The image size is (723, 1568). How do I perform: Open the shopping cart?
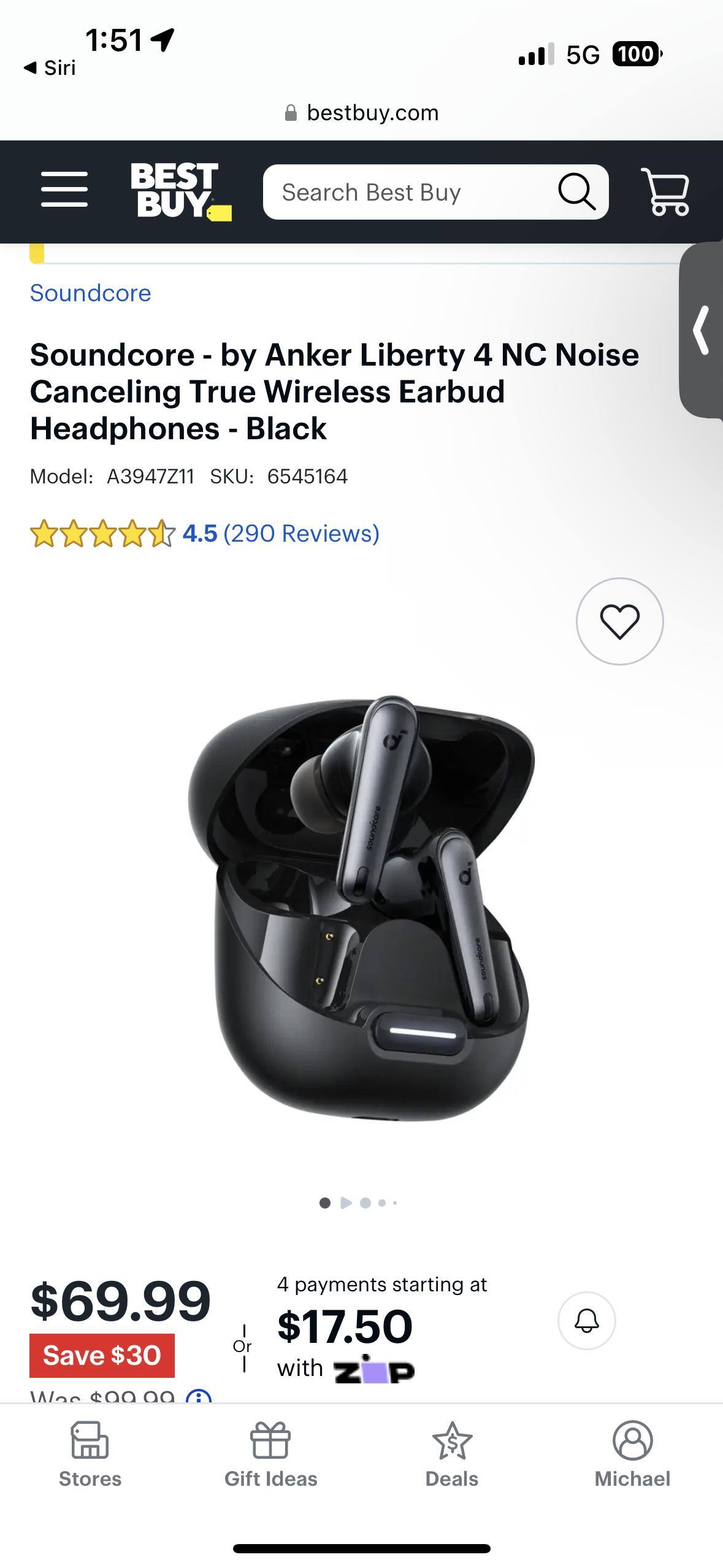coord(666,191)
